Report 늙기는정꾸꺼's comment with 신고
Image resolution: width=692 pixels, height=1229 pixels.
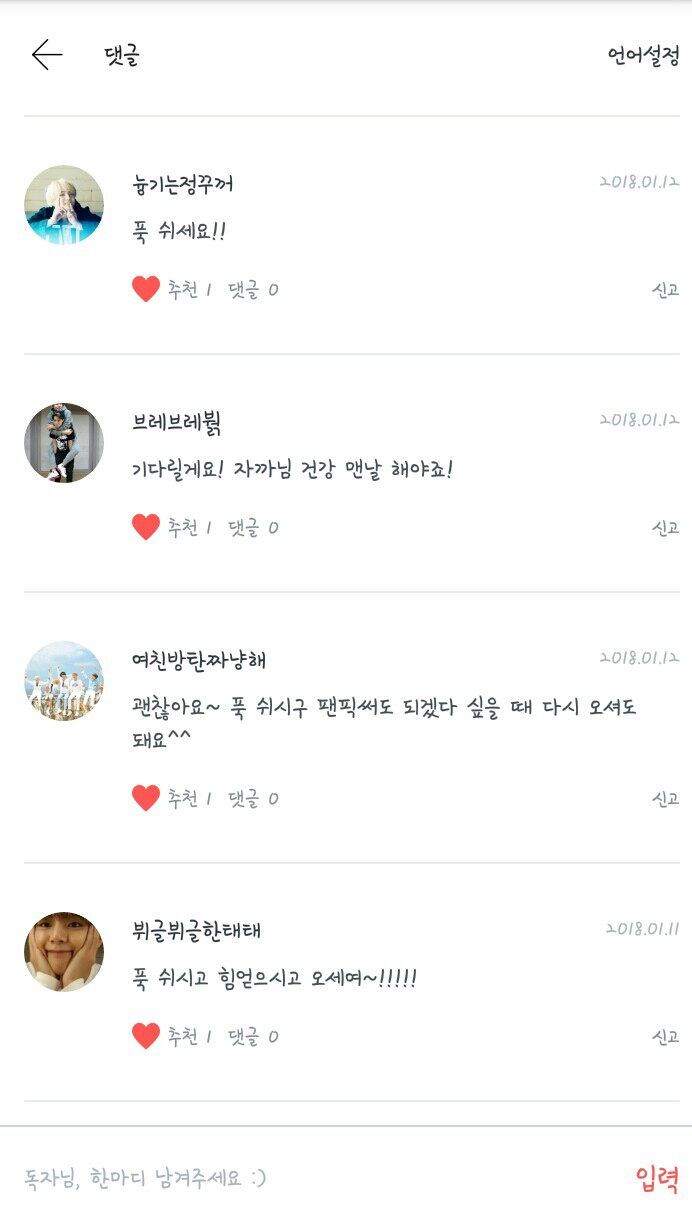[665, 290]
